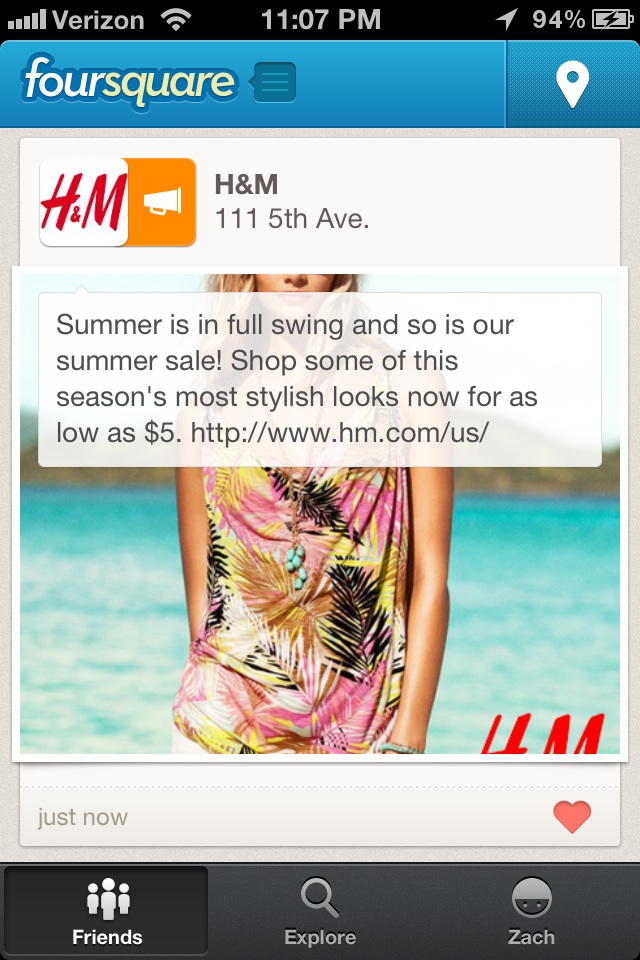The height and width of the screenshot is (960, 640).
Task: Tap the check-in location pin
Action: 572,84
